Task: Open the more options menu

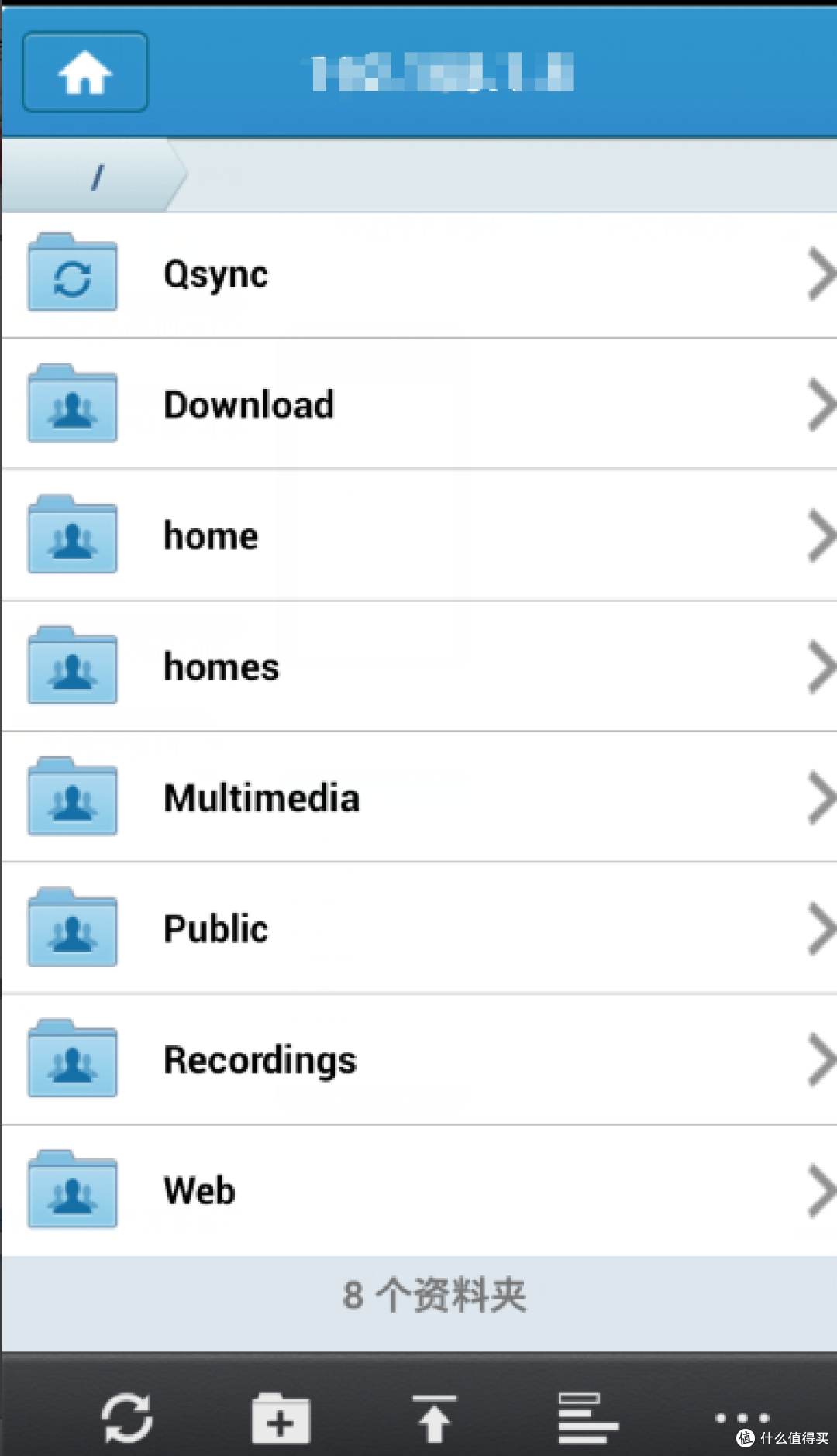Action: tap(742, 1418)
